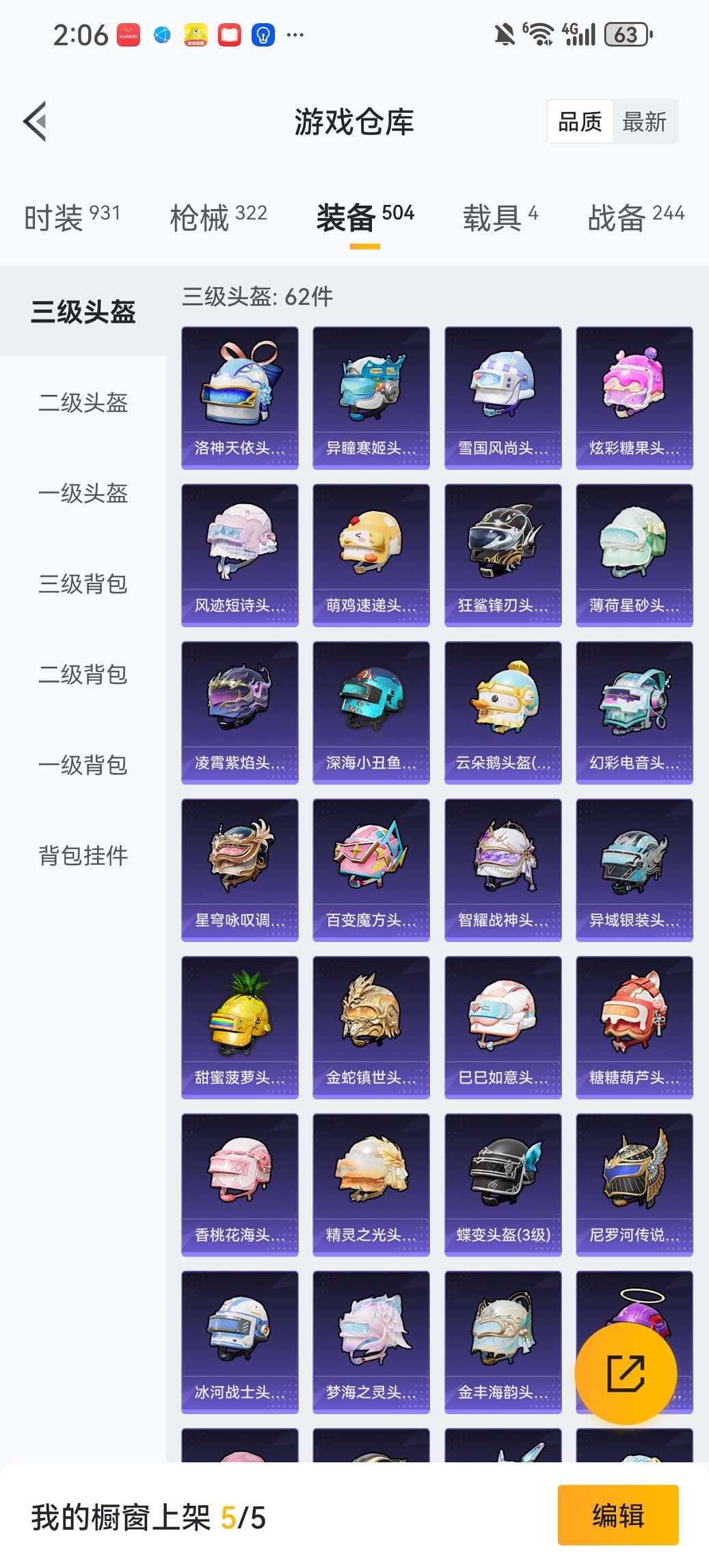
Task: Tap the back arrow to exit warehouse
Action: (x=36, y=120)
